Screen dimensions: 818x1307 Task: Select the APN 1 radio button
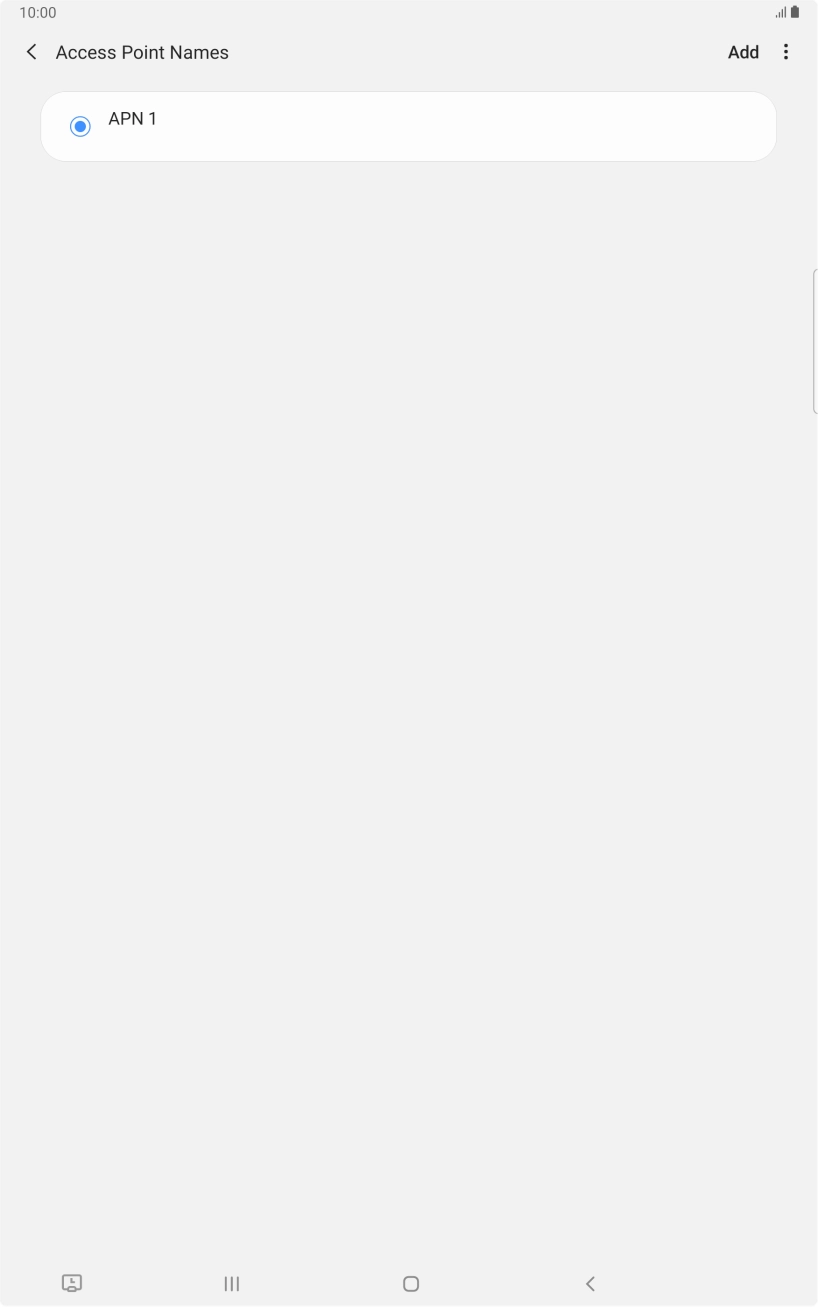(x=80, y=126)
